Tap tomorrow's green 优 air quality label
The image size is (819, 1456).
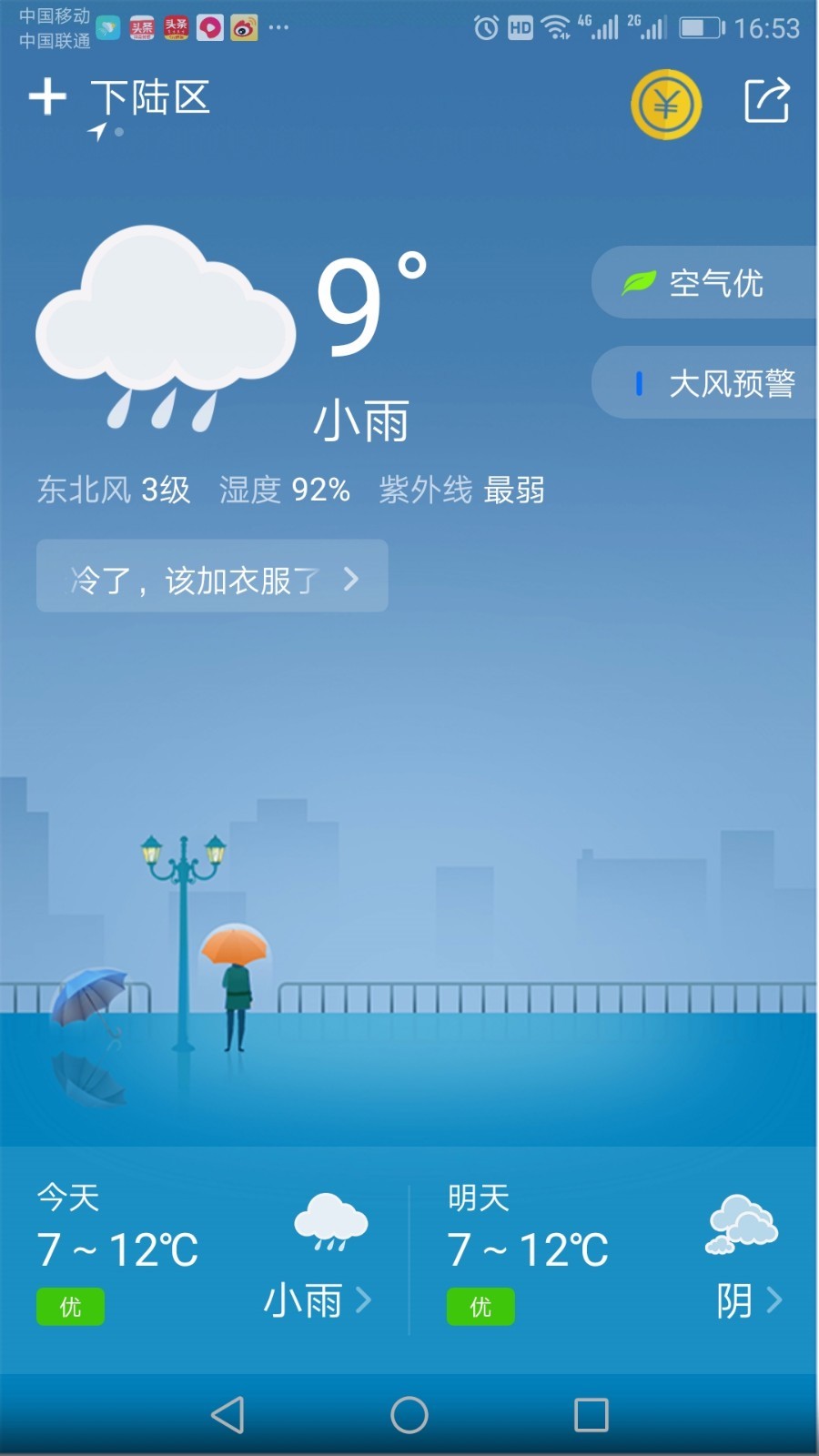(x=480, y=1306)
